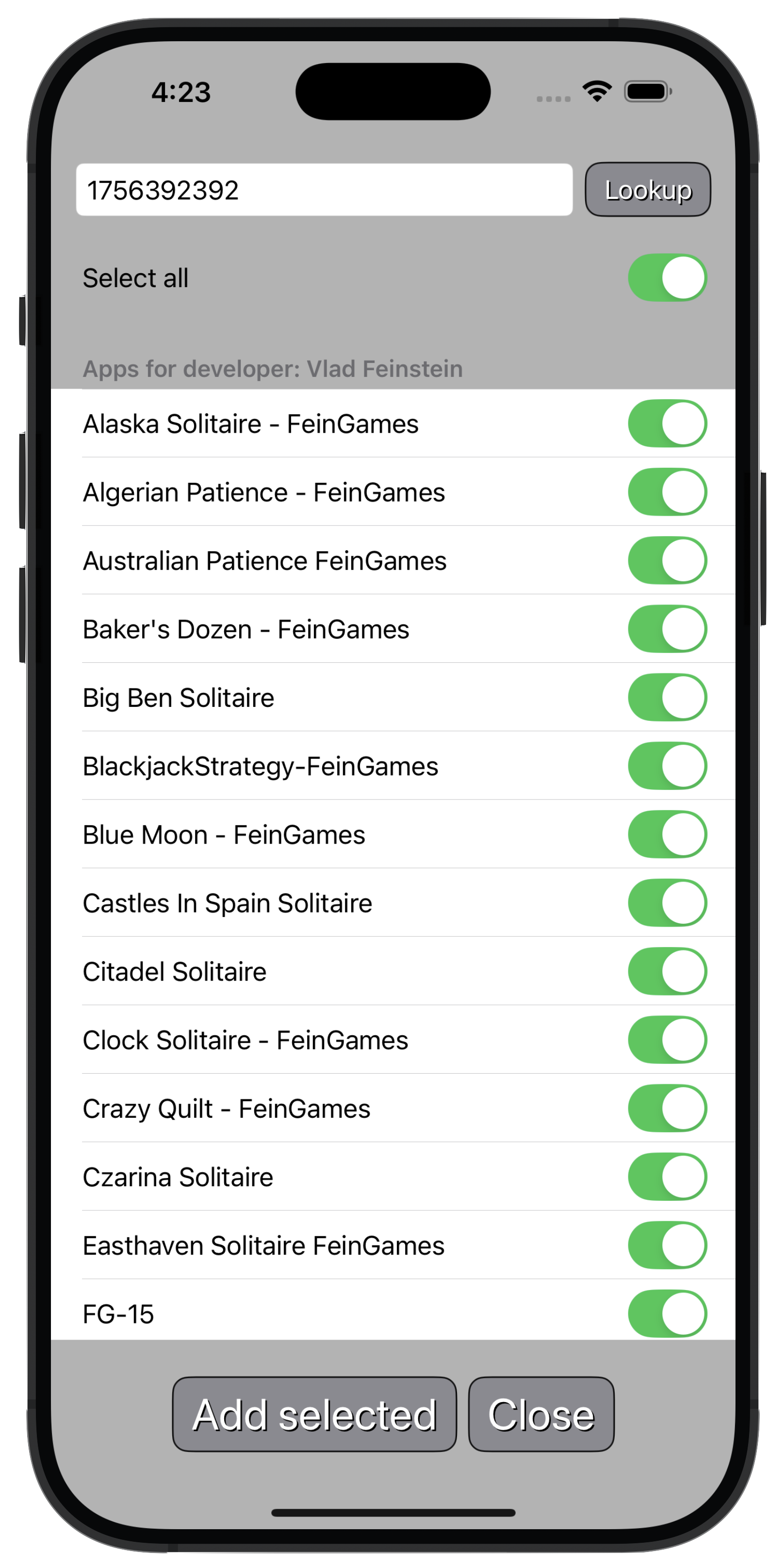Tap the Lookup button
Image resolution: width=784 pixels, height=1568 pixels.
pyautogui.click(x=648, y=190)
